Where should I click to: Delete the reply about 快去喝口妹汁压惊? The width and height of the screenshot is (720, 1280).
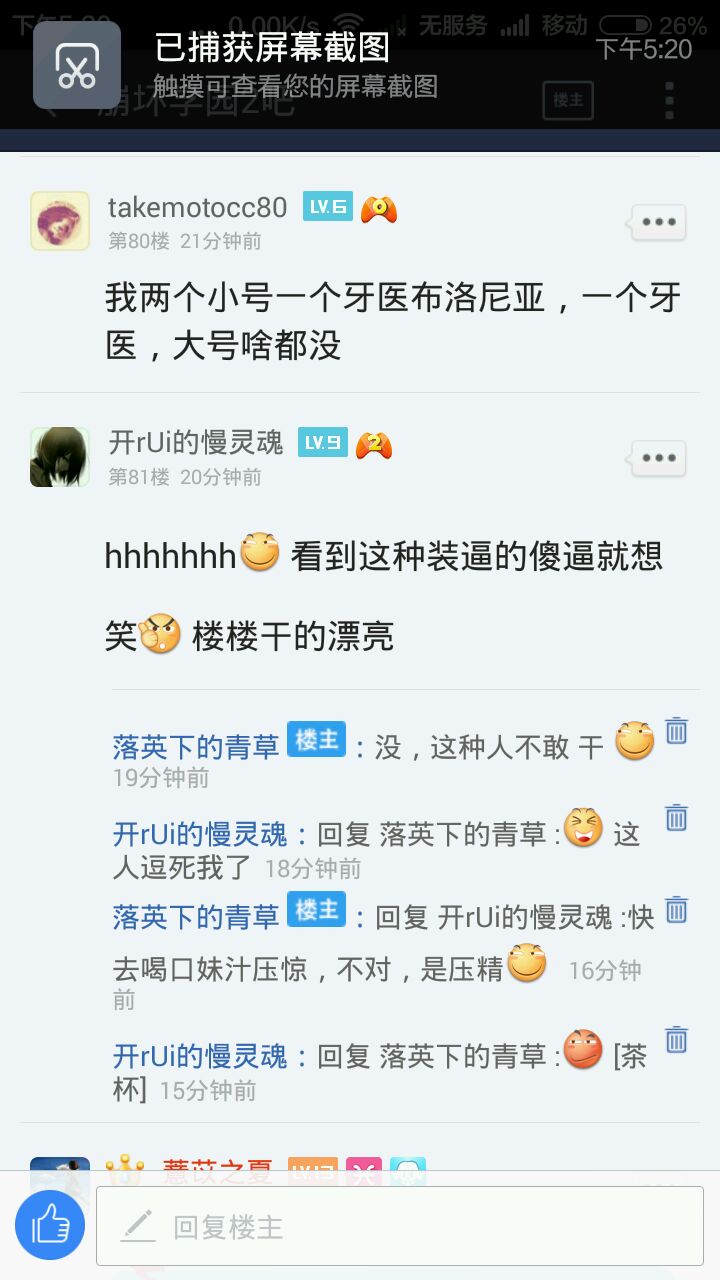pos(677,909)
